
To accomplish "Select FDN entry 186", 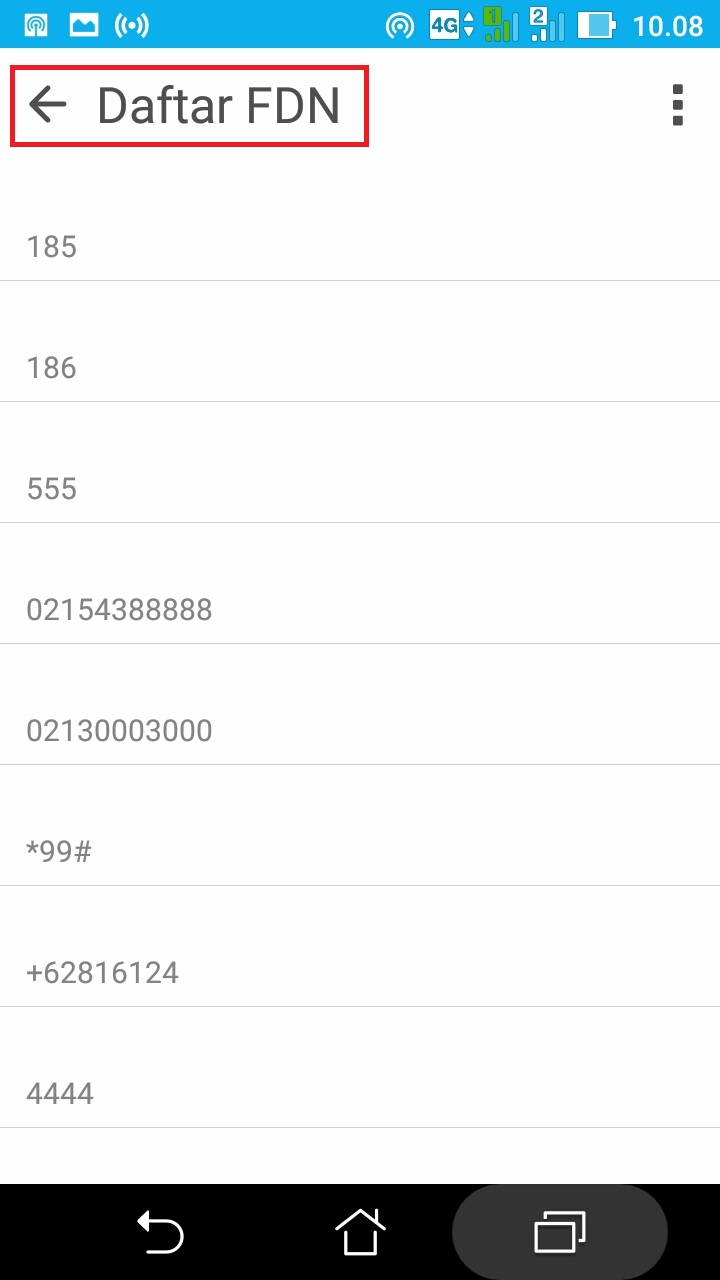I will click(360, 367).
